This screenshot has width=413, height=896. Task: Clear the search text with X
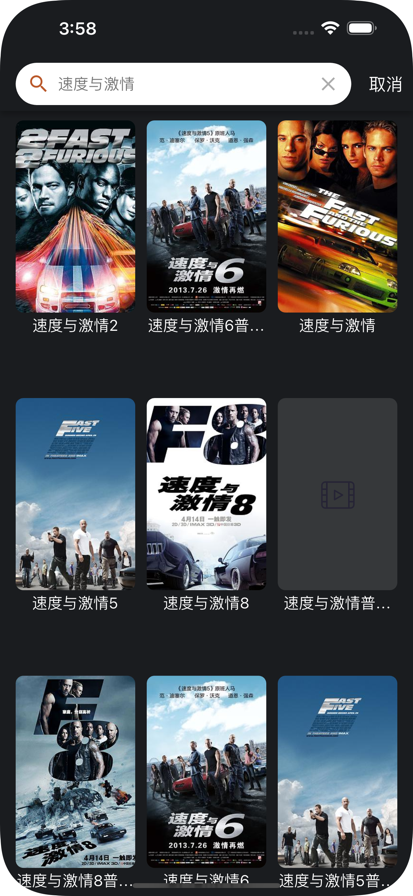click(328, 84)
